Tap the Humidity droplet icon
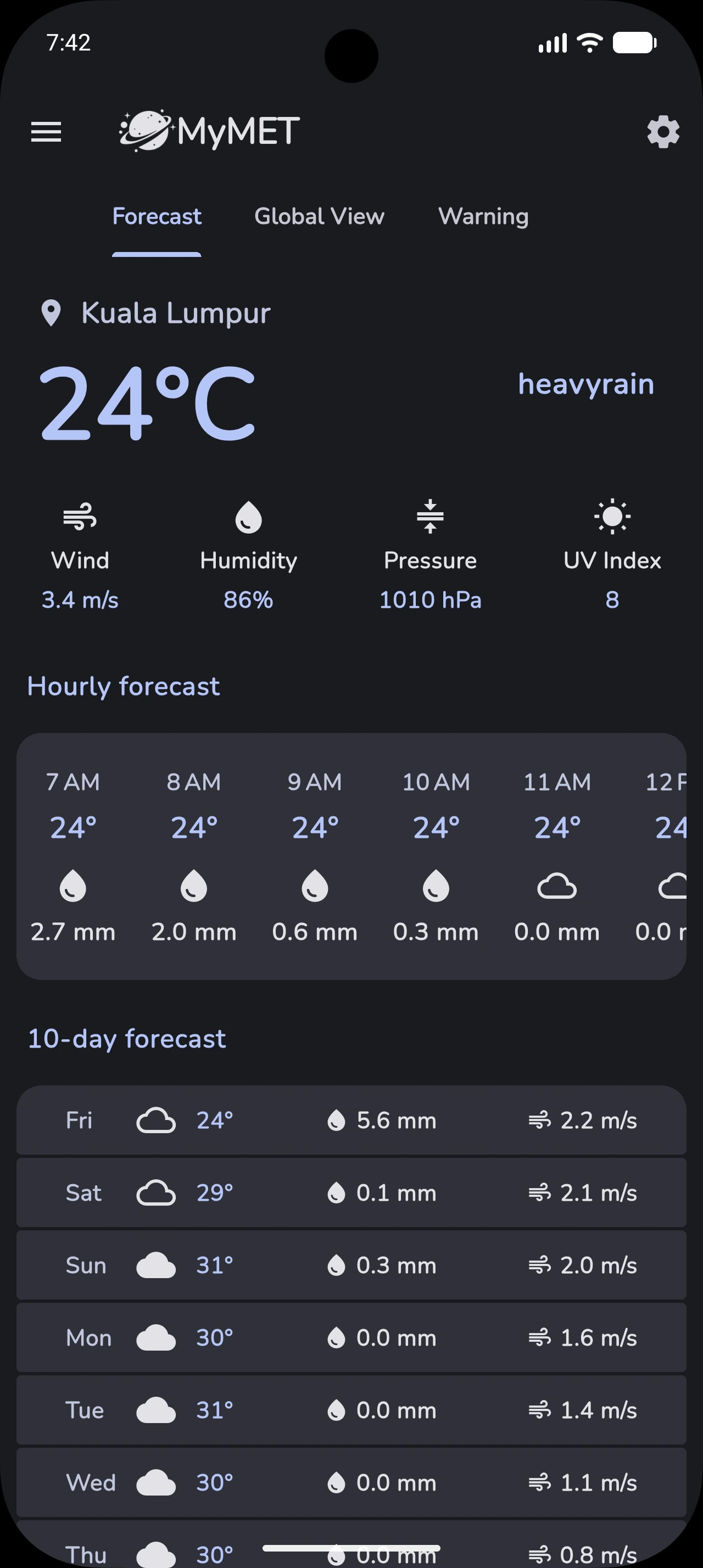This screenshot has width=703, height=1568. tap(248, 517)
